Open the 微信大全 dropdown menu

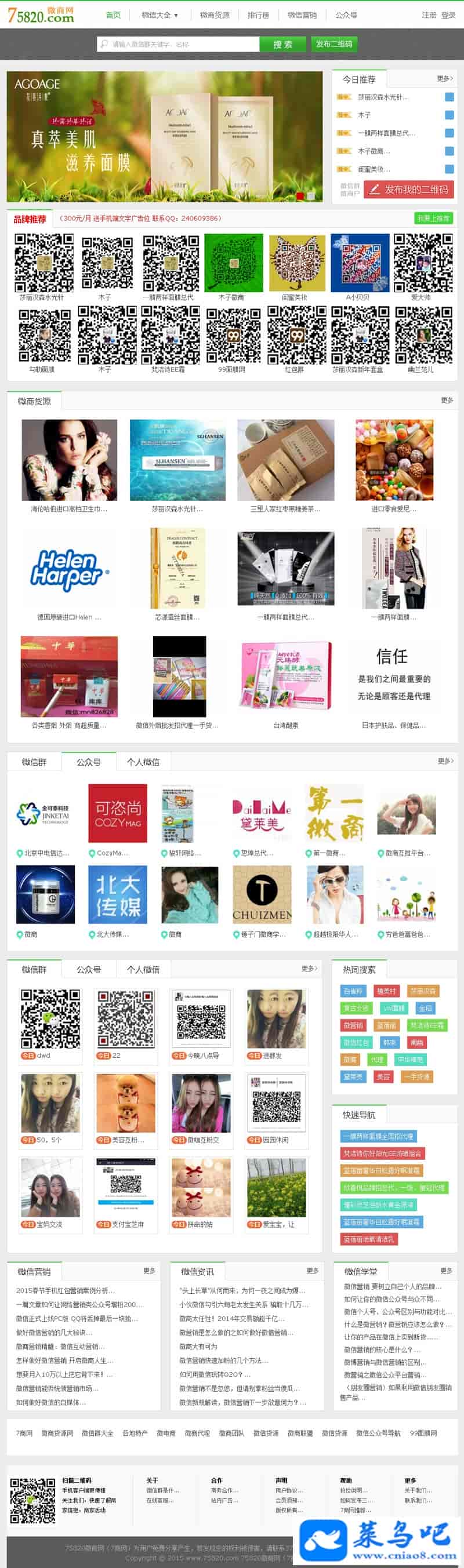[159, 14]
